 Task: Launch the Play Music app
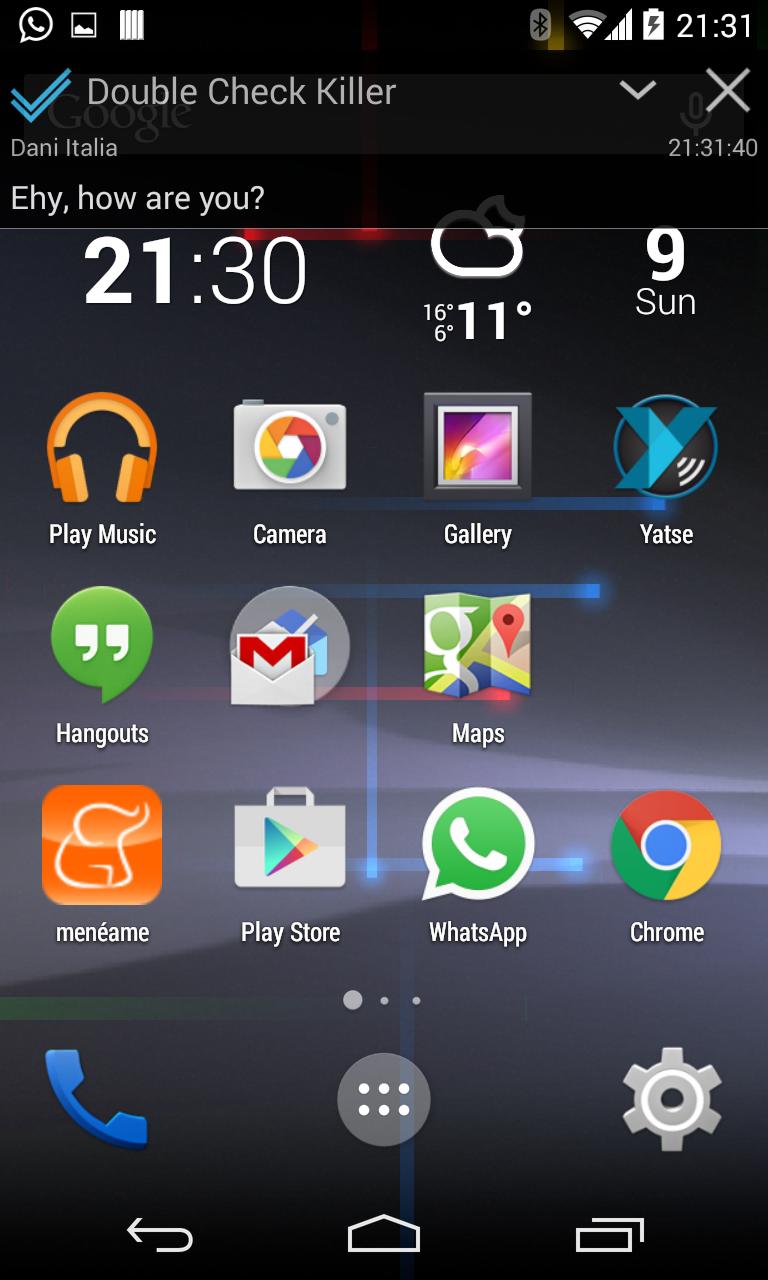click(x=102, y=448)
